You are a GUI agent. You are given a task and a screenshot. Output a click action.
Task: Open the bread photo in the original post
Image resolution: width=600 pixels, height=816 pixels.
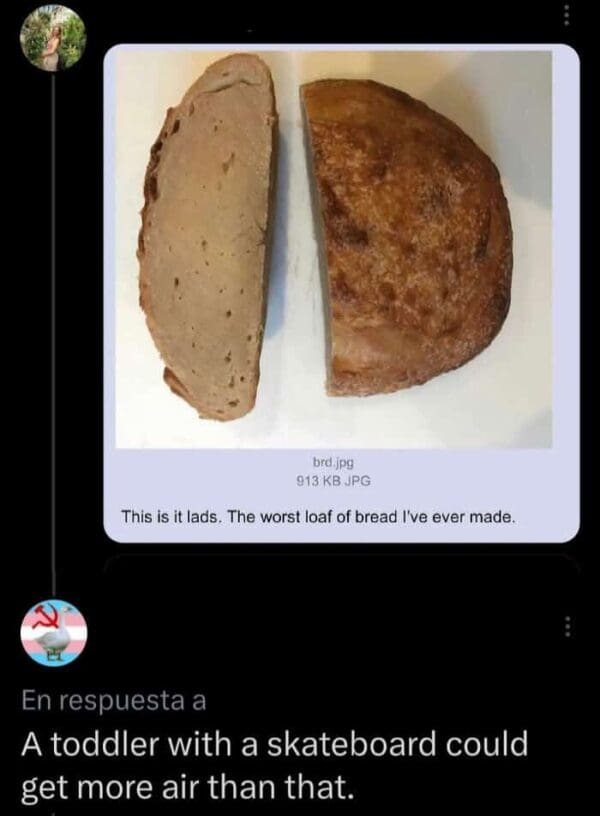(x=333, y=248)
